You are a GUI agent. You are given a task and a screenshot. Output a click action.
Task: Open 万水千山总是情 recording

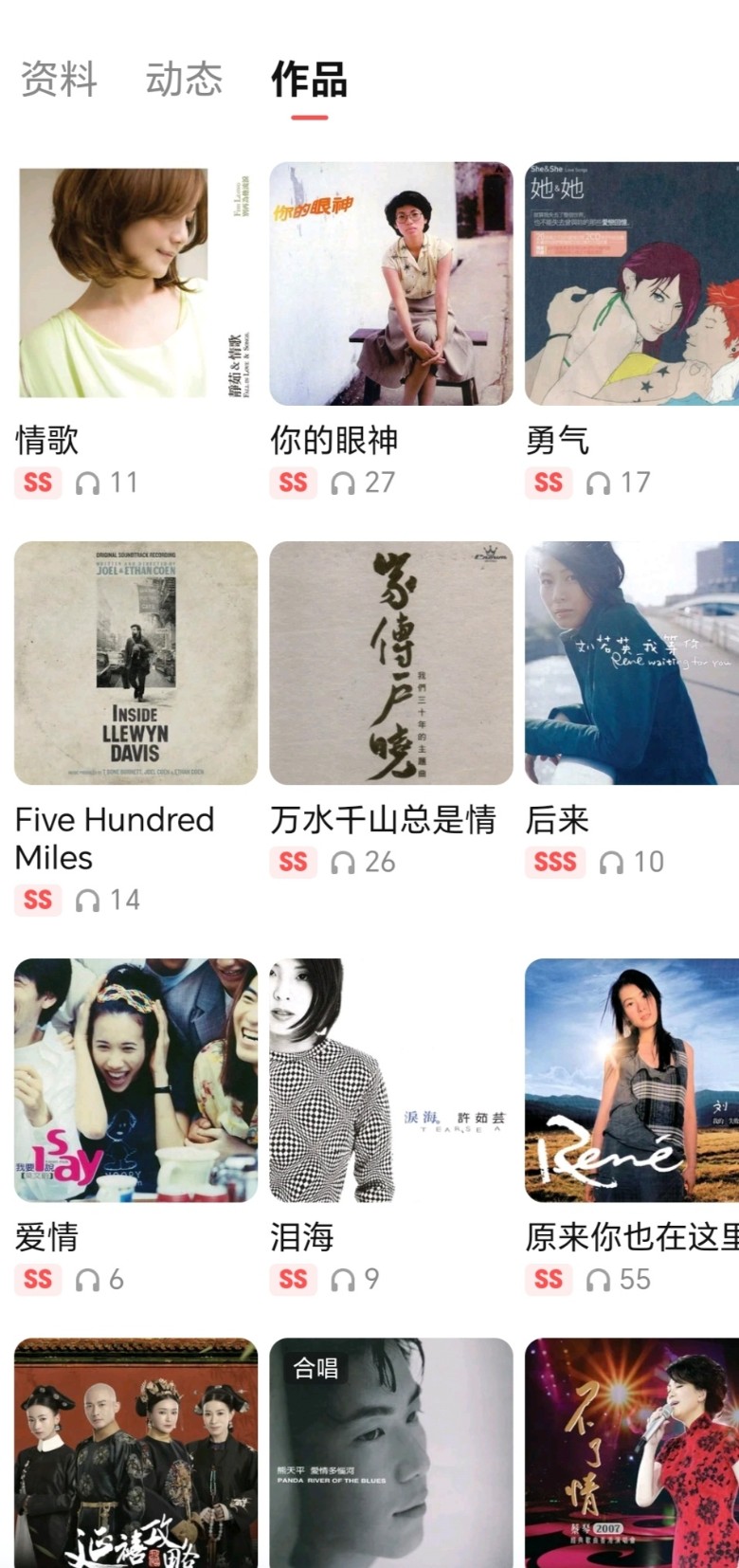391,663
